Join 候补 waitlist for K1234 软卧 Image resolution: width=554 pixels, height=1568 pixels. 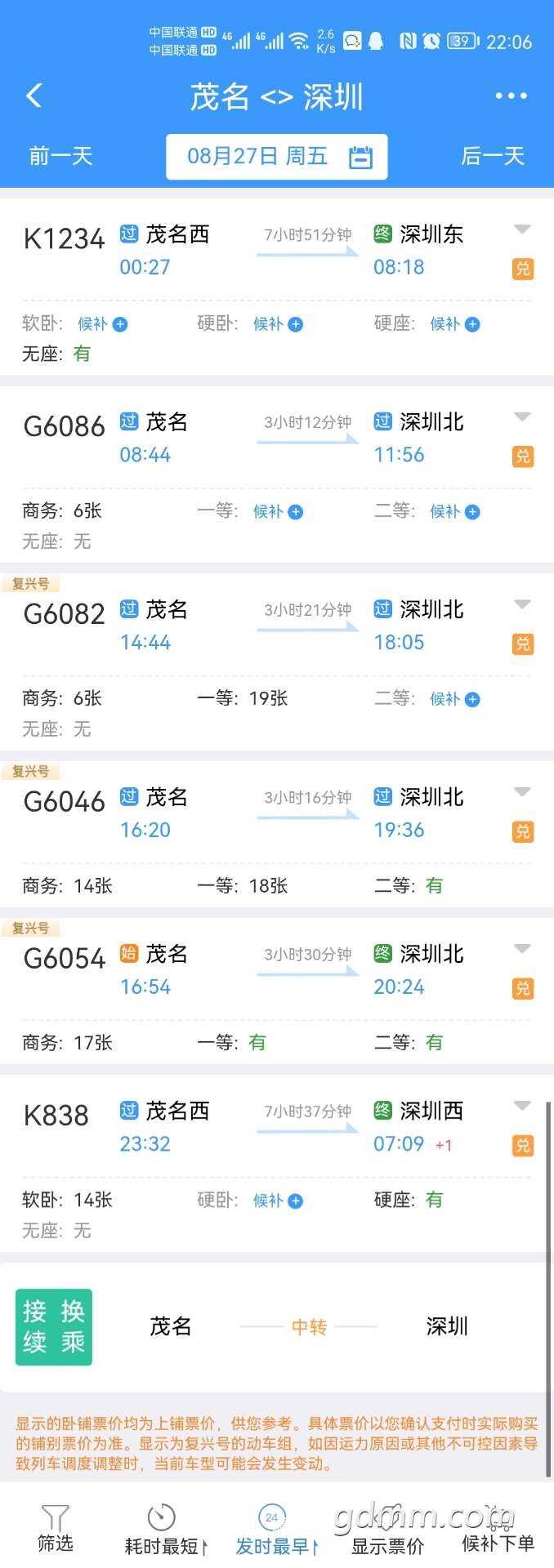coord(102,324)
